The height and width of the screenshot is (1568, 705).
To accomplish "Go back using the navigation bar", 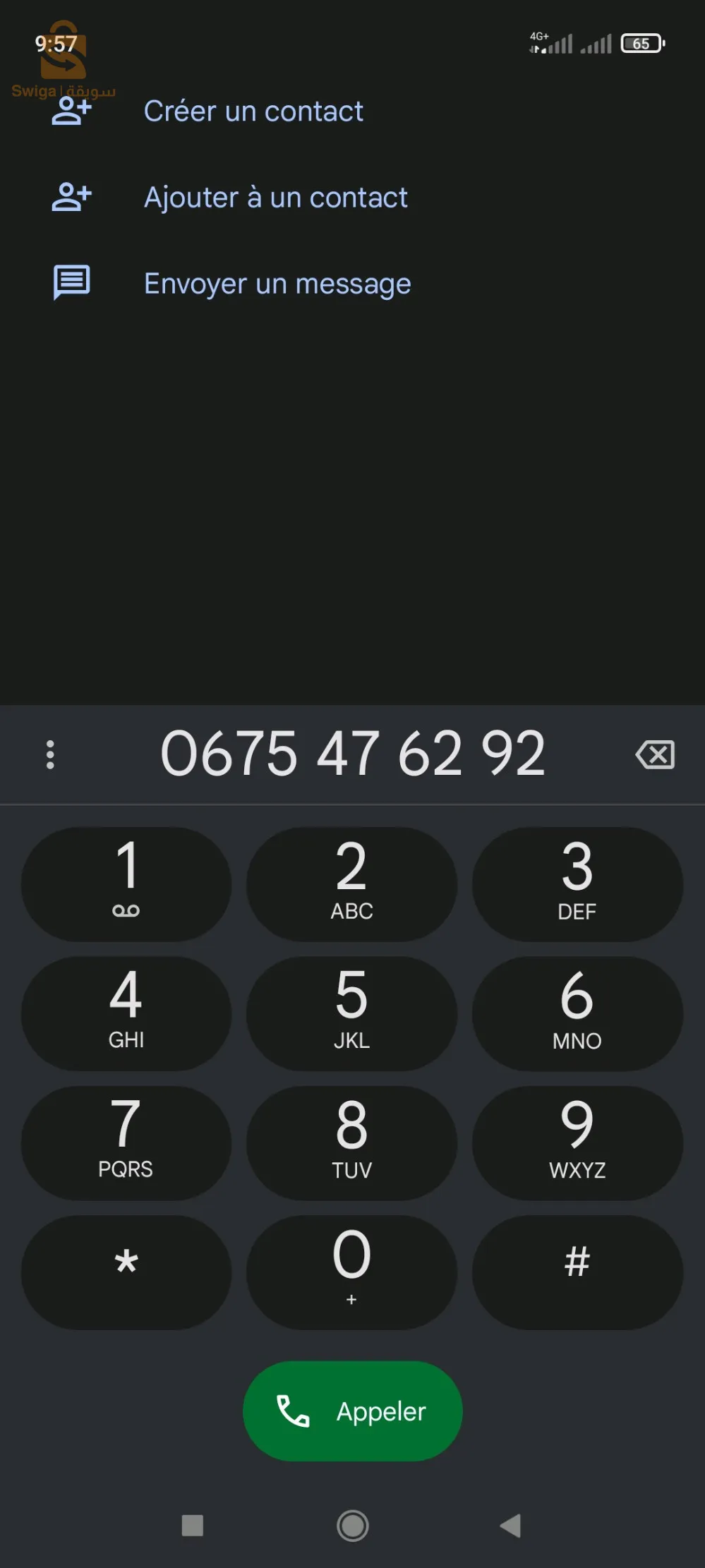I will tap(510, 1526).
